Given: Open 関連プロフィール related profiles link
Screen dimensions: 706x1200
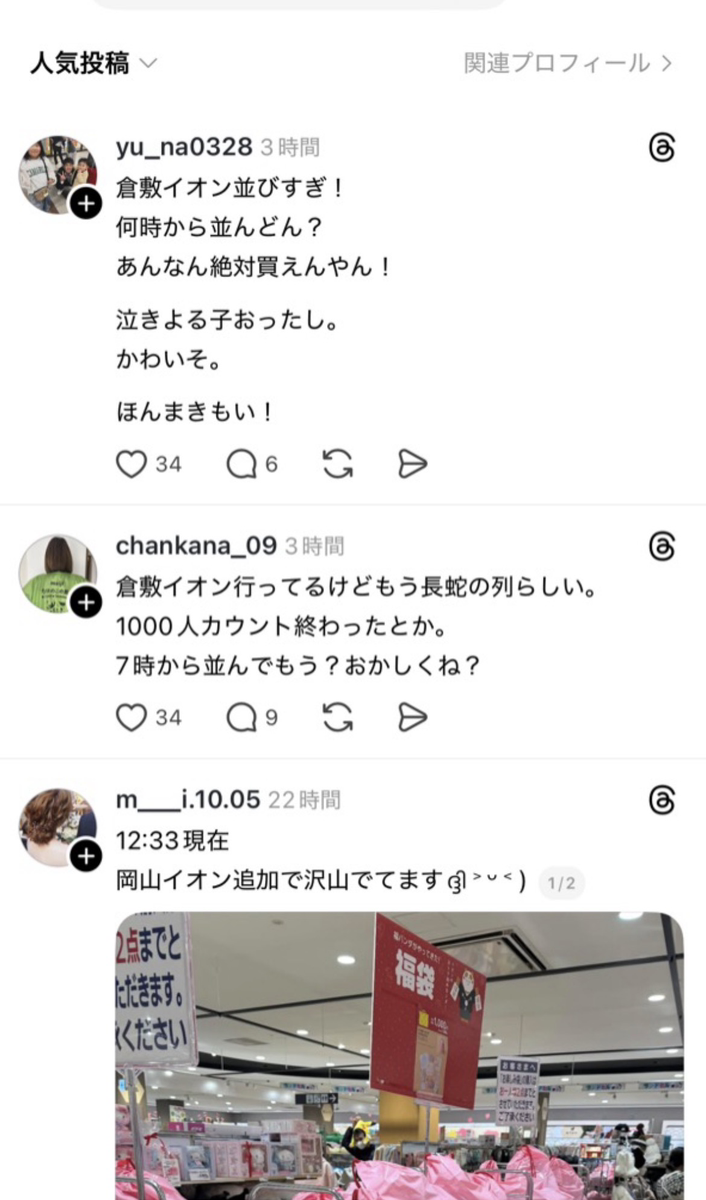Looking at the screenshot, I should [567, 63].
